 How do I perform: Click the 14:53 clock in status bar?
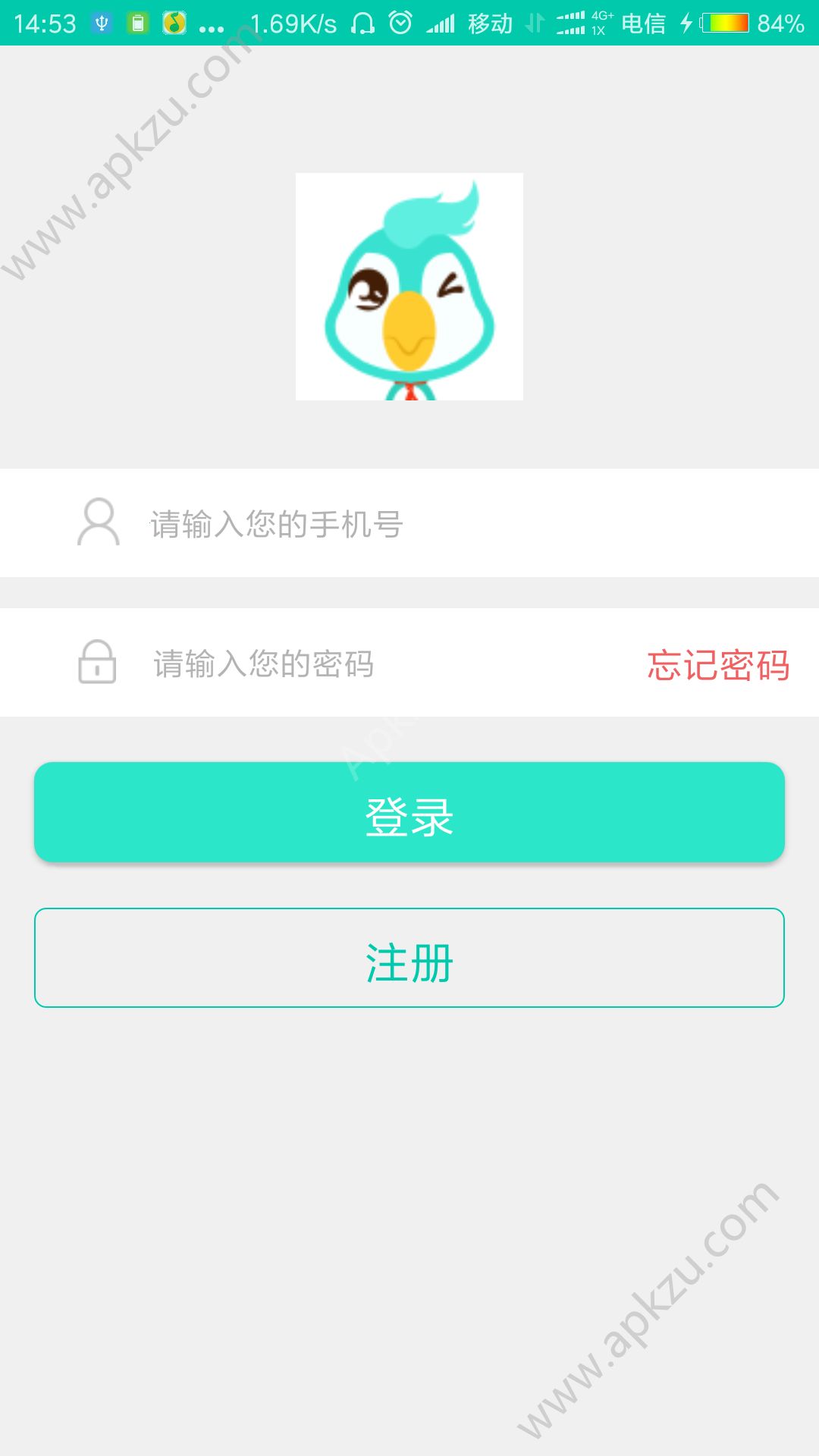(42, 23)
